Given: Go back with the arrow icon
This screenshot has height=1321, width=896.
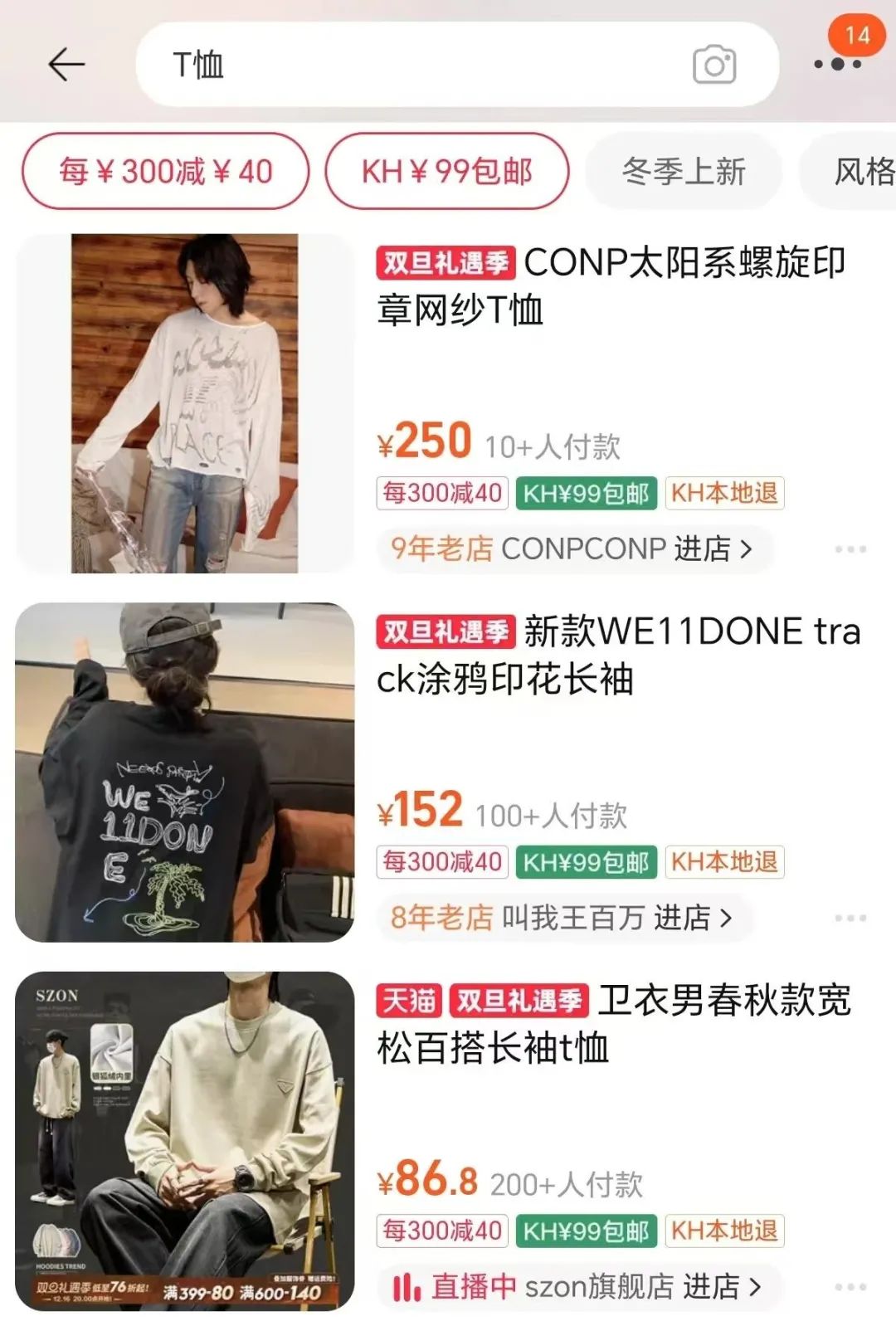Looking at the screenshot, I should pyautogui.click(x=66, y=64).
